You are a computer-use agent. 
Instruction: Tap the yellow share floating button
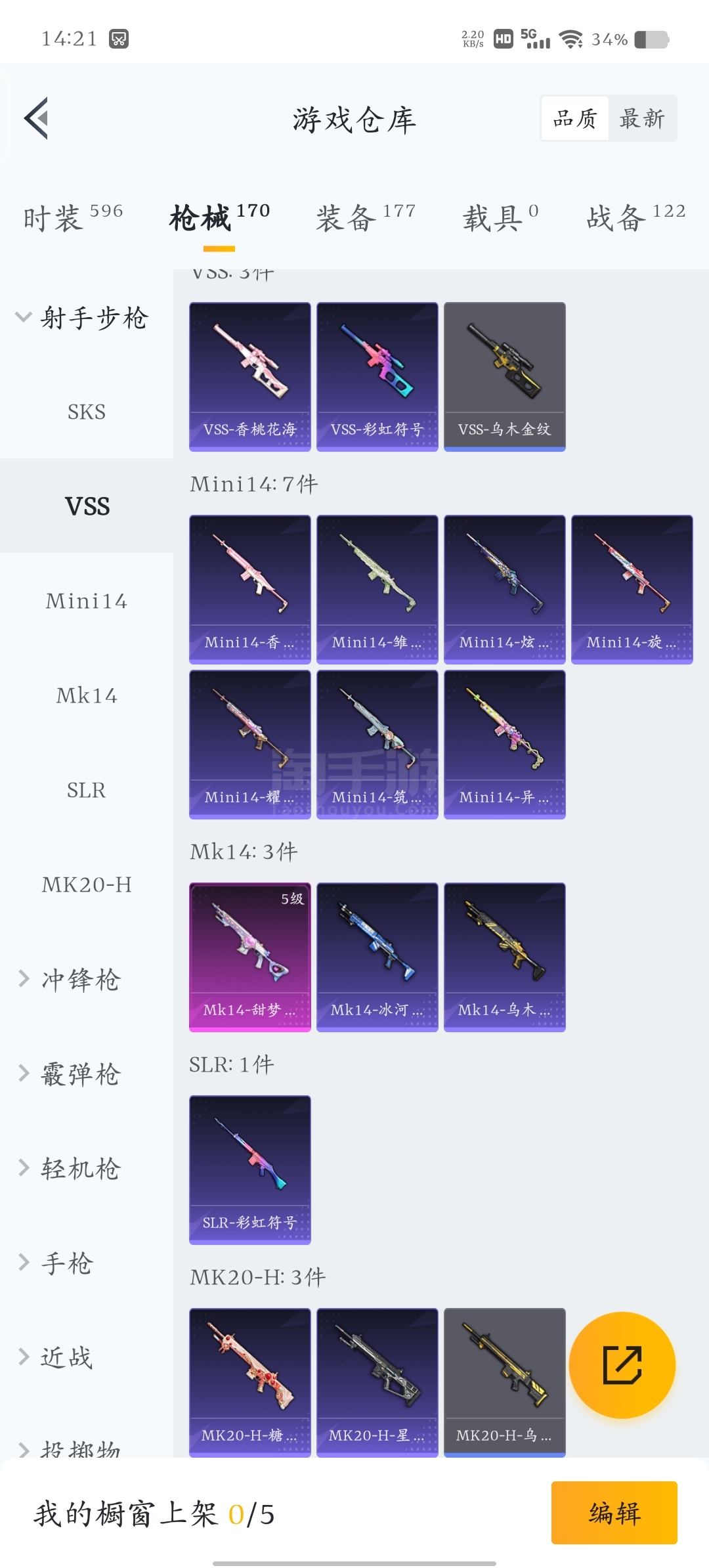tap(622, 1365)
